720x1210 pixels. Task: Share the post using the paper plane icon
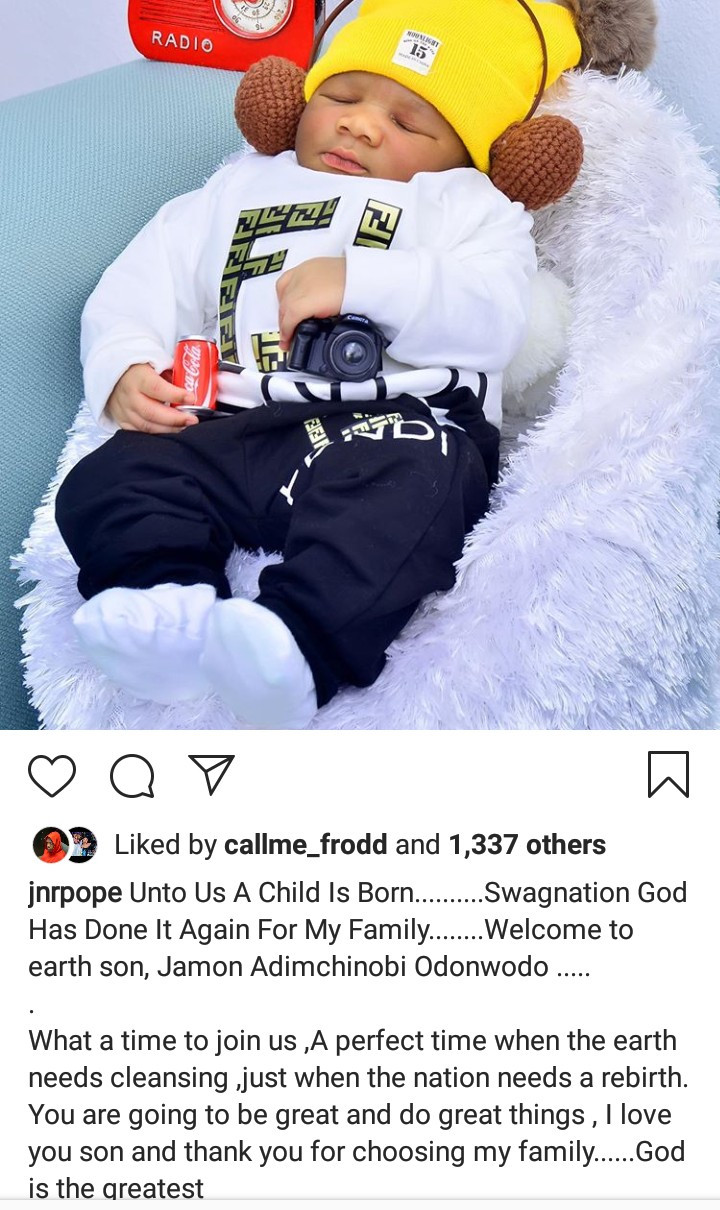(x=212, y=775)
